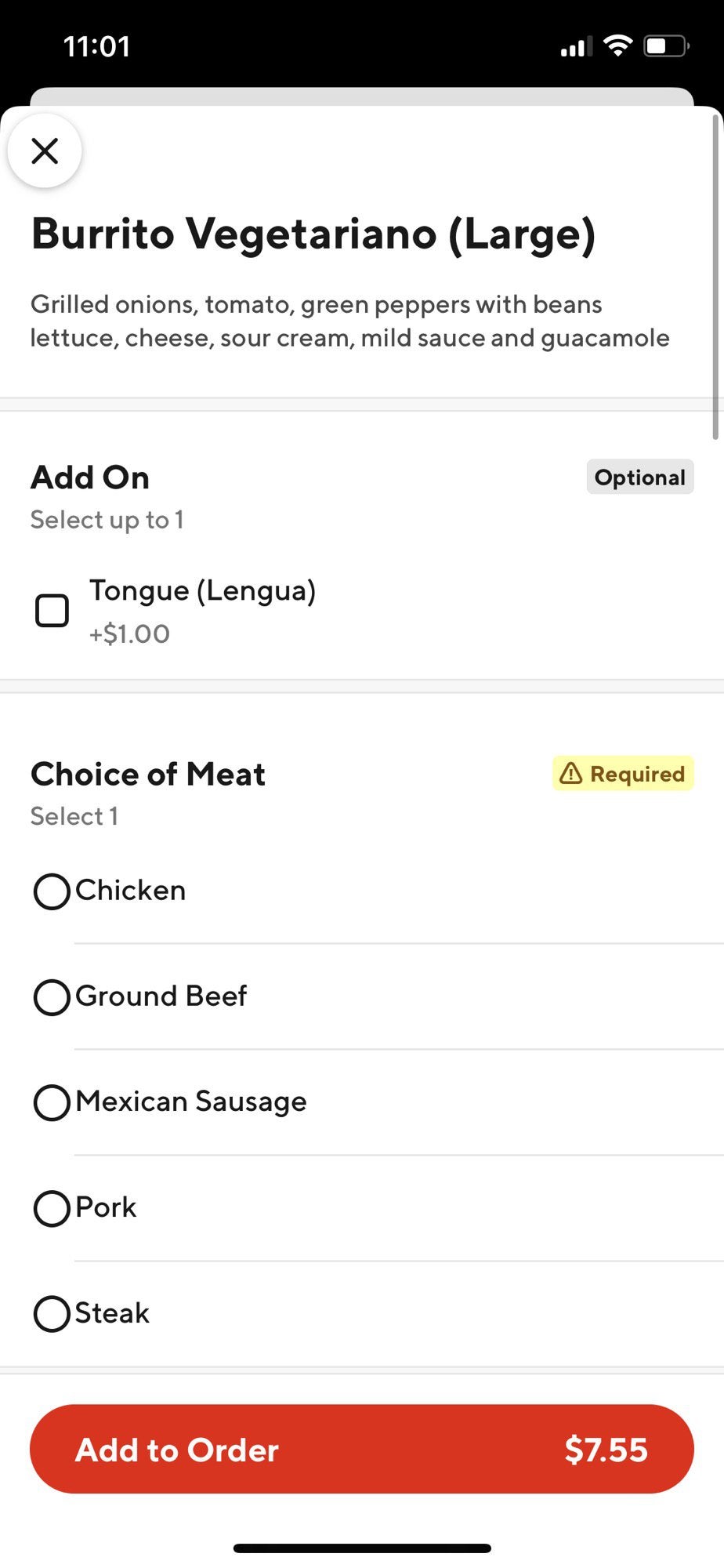This screenshot has height=1568, width=724.
Task: Select Chicken as the meat choice
Action: tap(52, 891)
